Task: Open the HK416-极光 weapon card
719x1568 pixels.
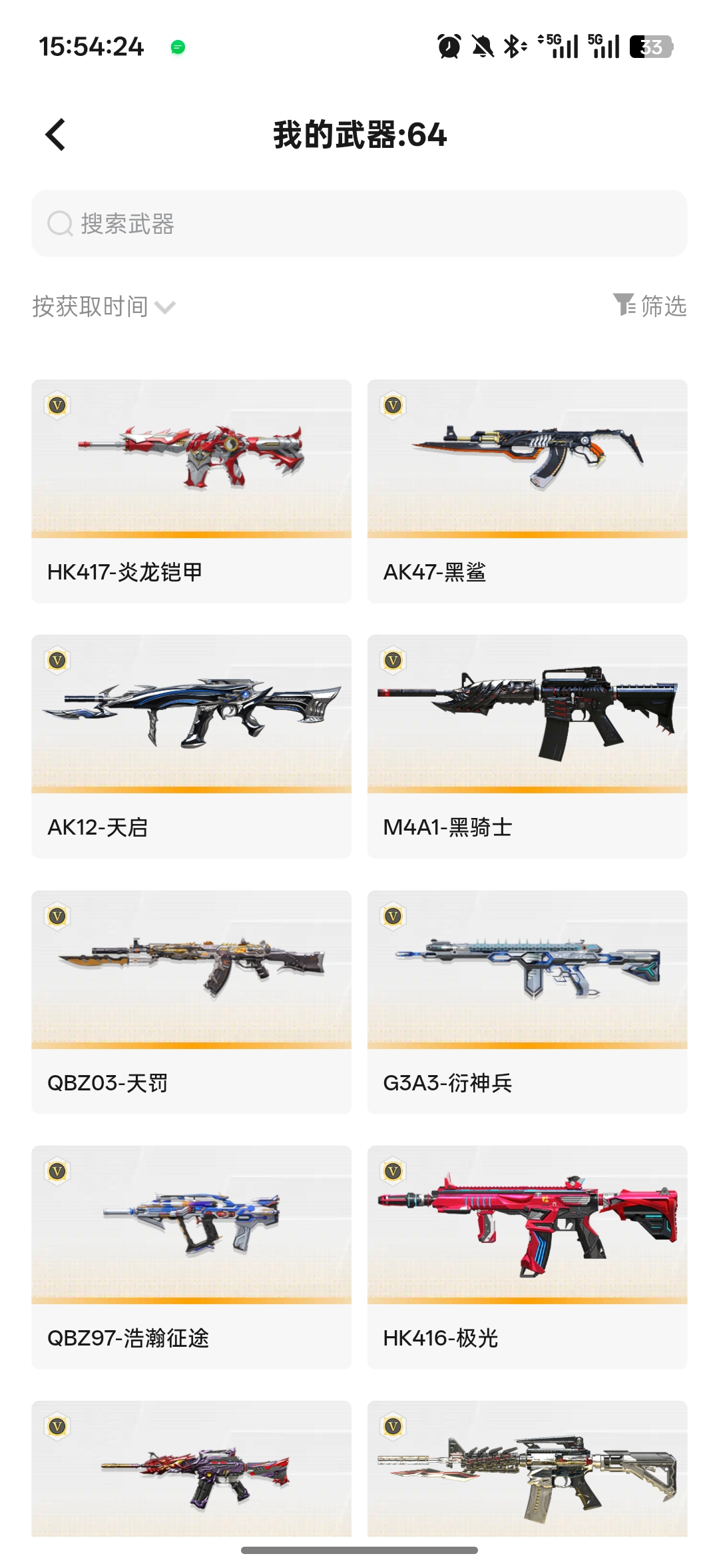Action: (527, 1257)
